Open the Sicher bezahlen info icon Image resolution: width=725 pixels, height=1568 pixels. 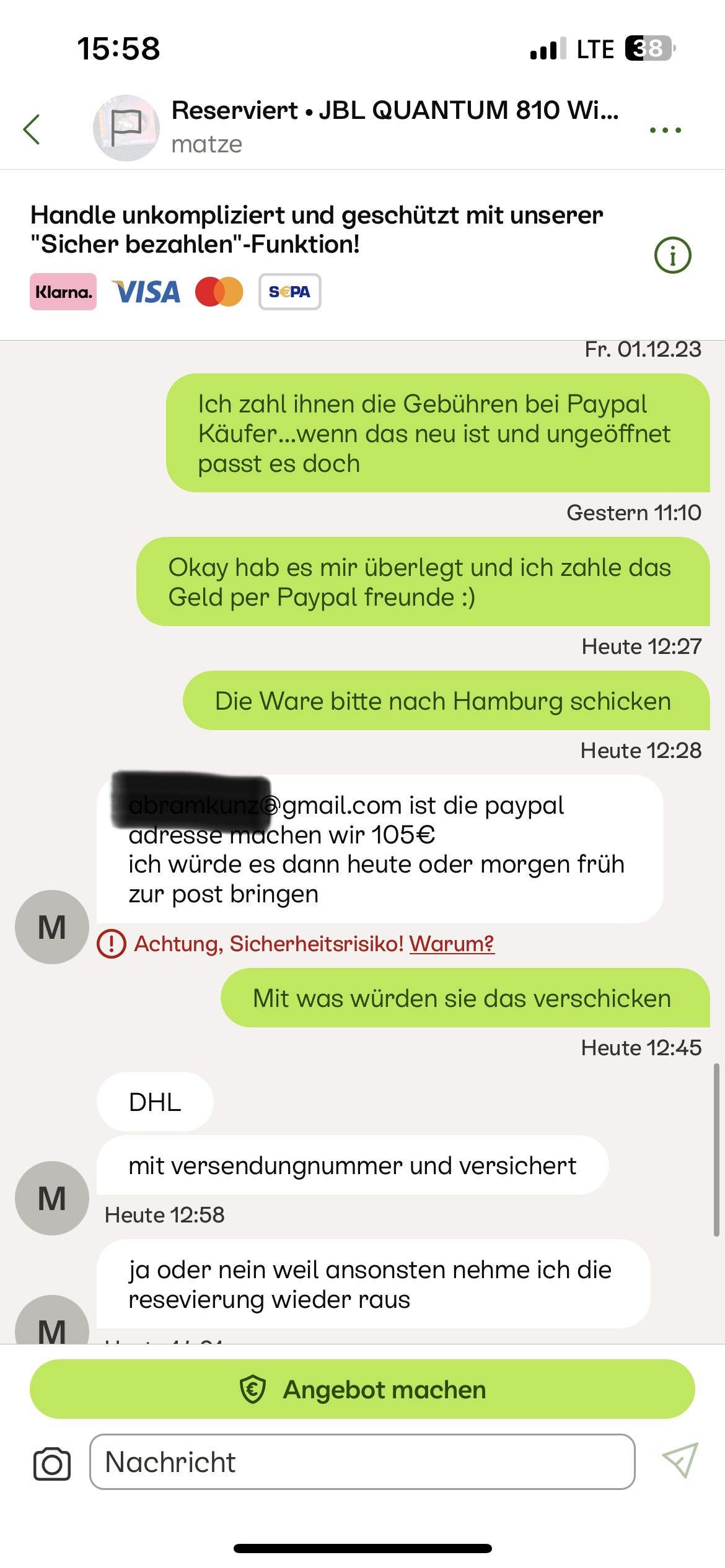(x=672, y=255)
